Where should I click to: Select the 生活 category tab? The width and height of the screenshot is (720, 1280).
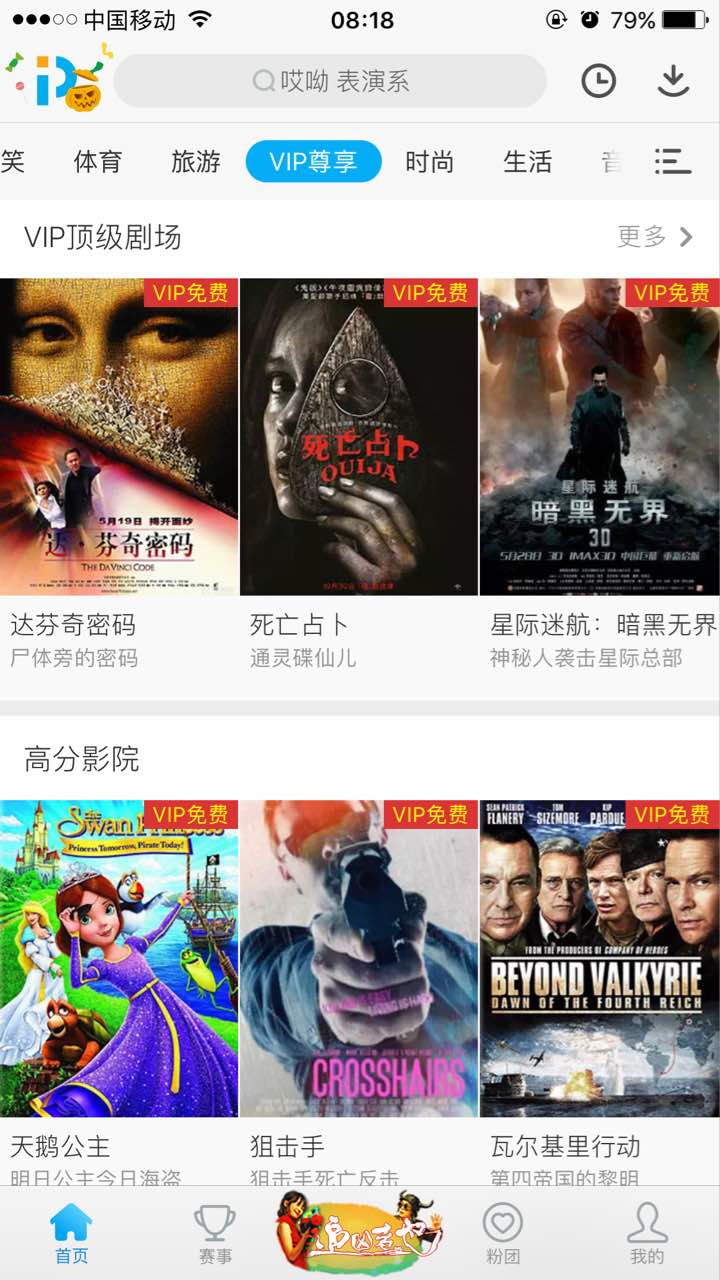point(527,162)
